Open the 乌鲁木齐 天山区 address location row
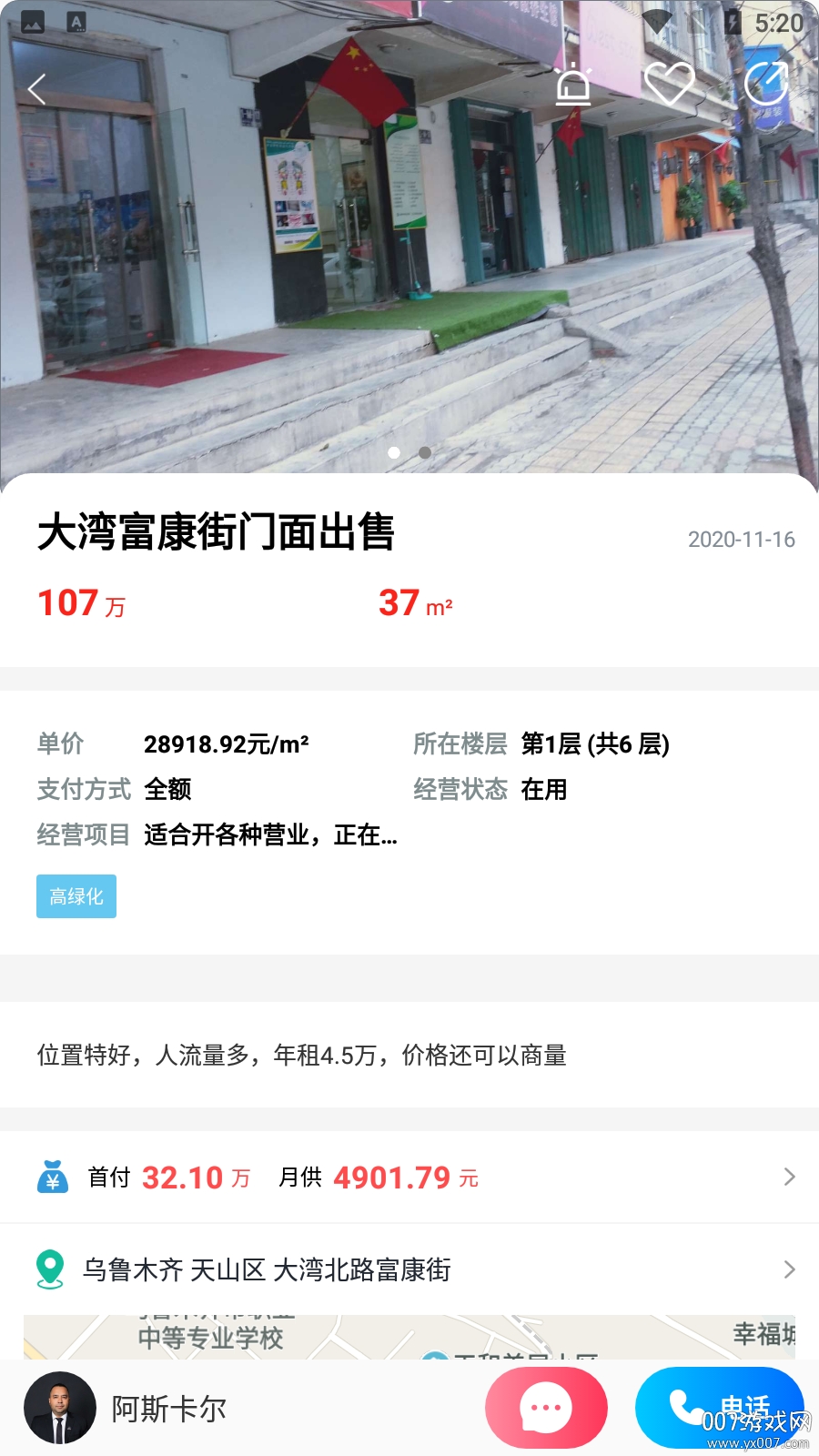The image size is (819, 1456). [409, 1269]
